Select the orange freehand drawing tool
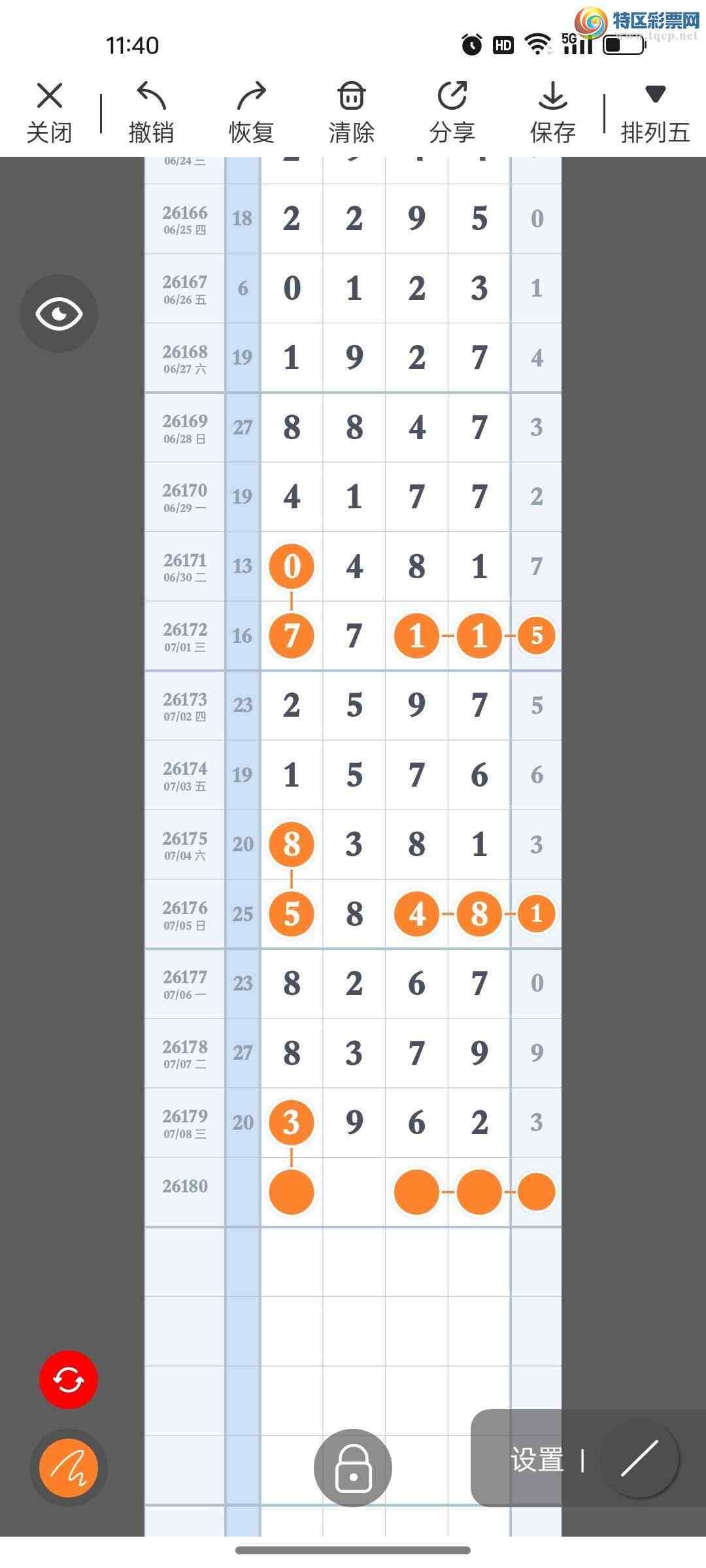The width and height of the screenshot is (706, 1568). (69, 1467)
